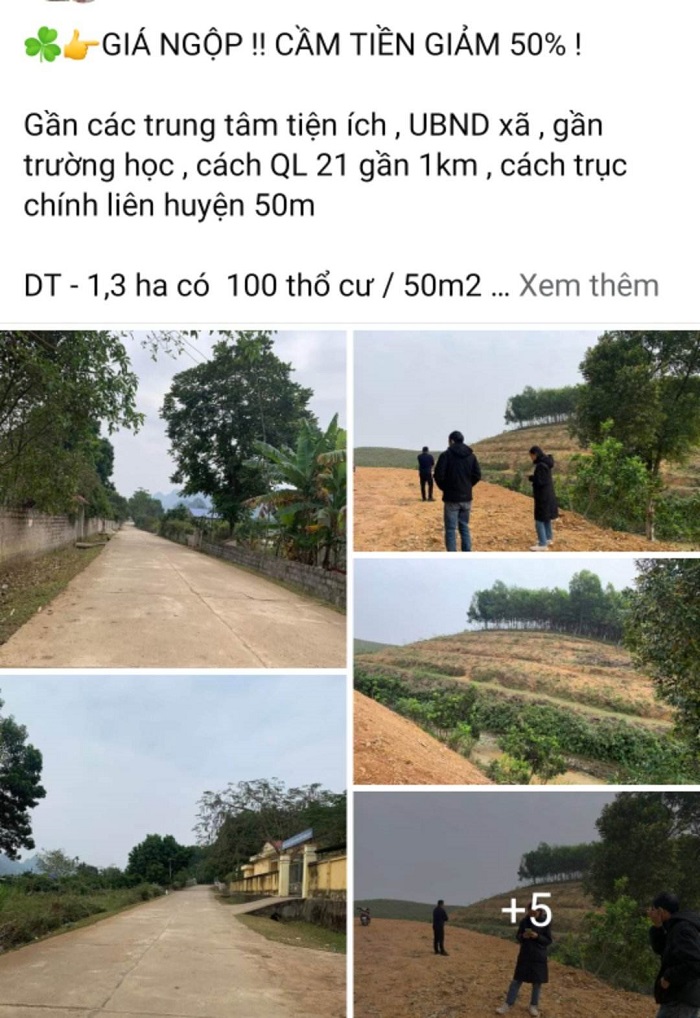The width and height of the screenshot is (700, 1018).
Task: Open the terraced hillside photo
Action: (x=526, y=671)
